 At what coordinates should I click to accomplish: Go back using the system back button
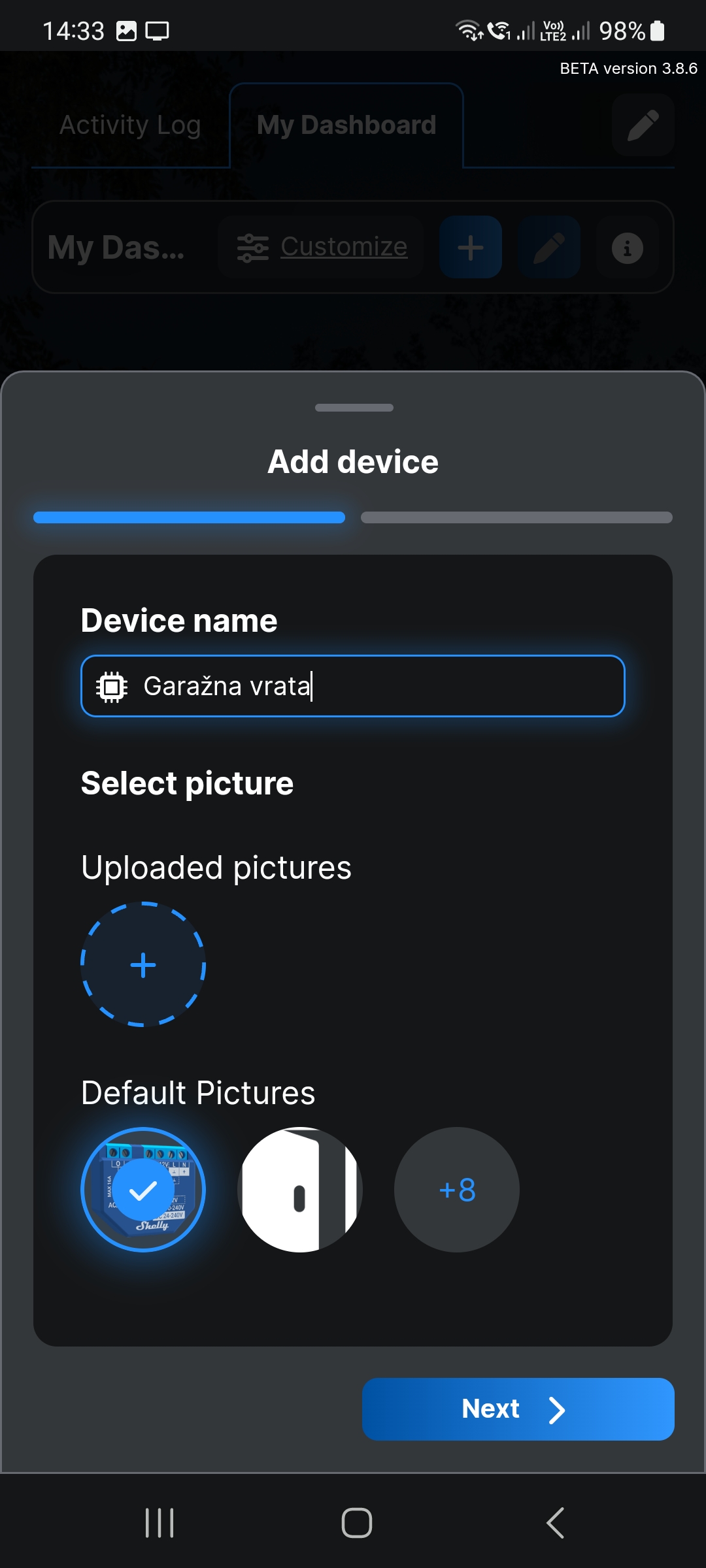point(555,1523)
